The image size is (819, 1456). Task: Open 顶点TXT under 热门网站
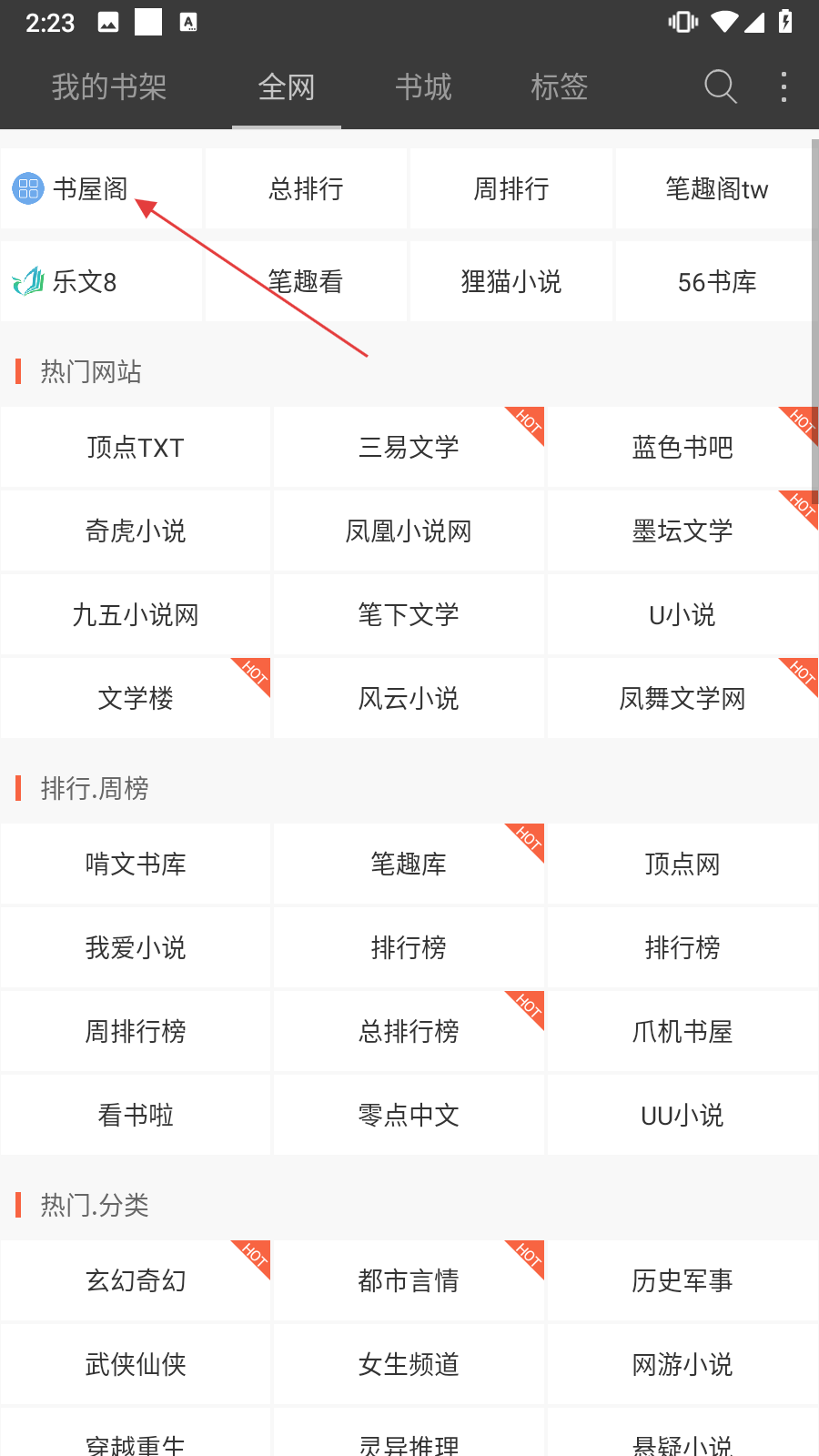click(x=136, y=447)
